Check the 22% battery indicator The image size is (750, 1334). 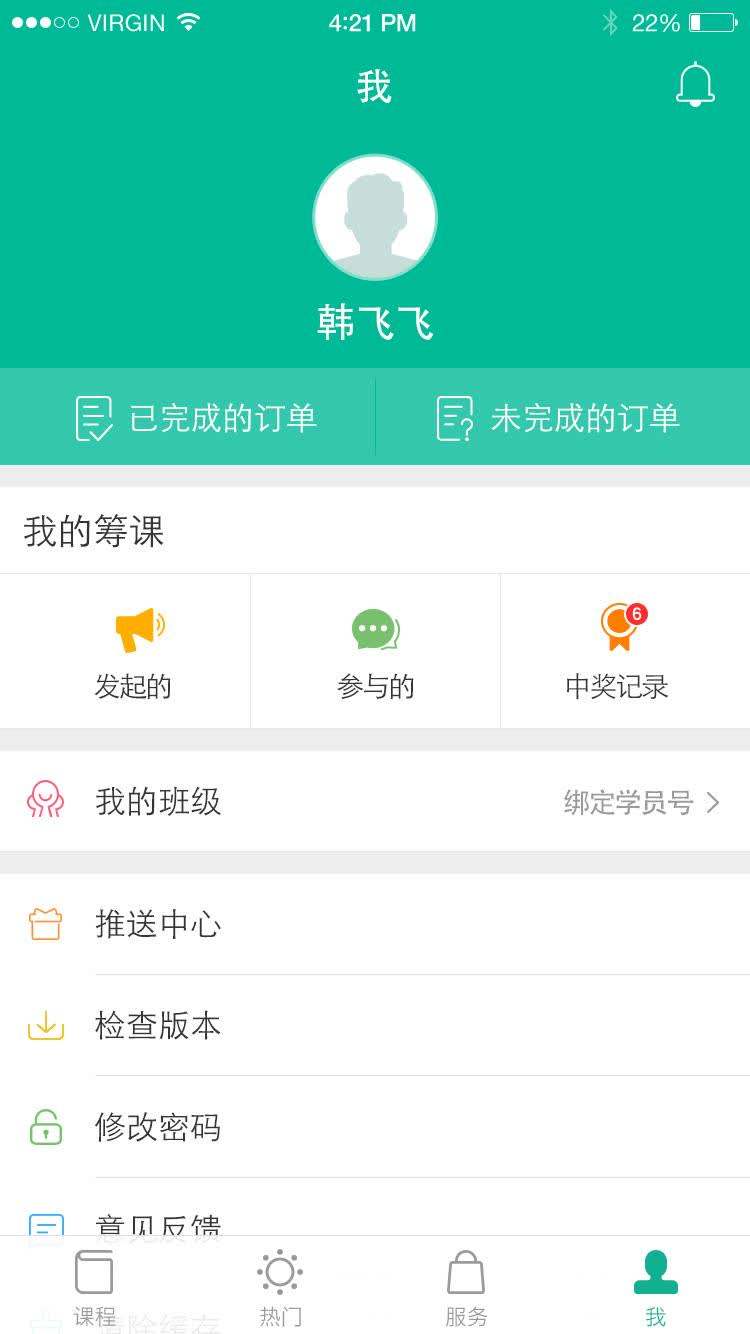click(x=657, y=22)
